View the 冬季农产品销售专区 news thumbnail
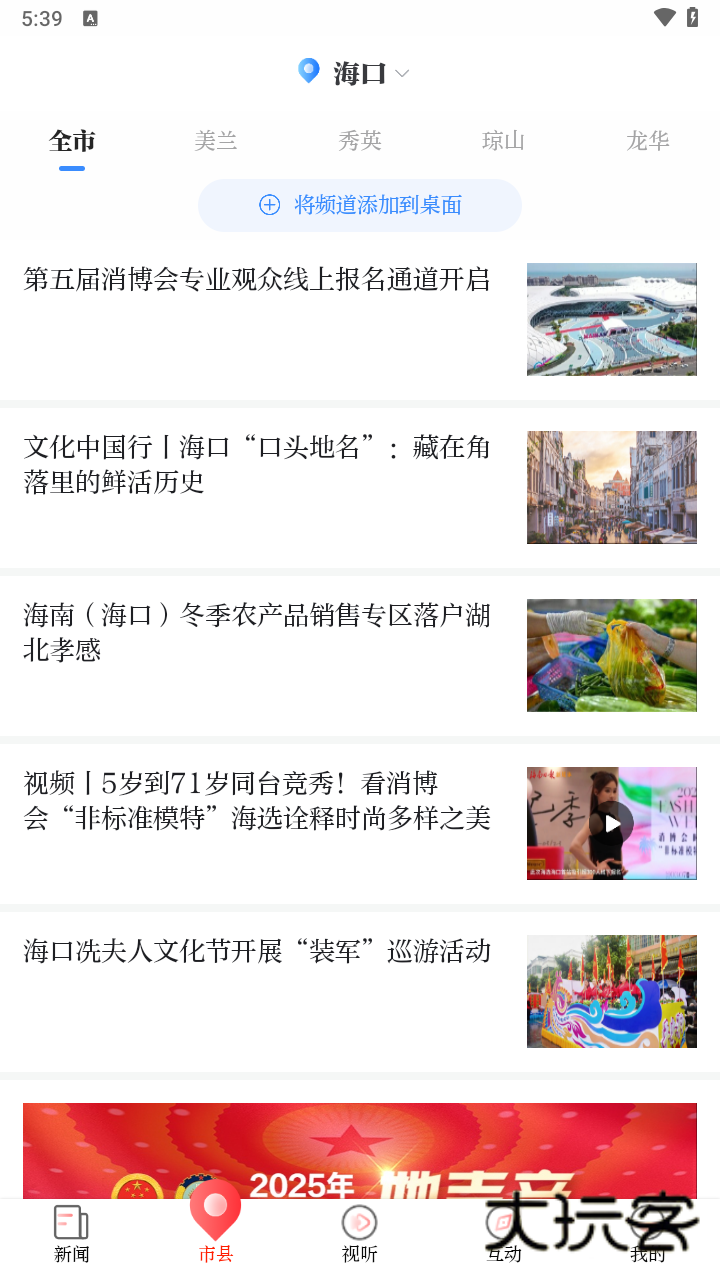The height and width of the screenshot is (1280, 720). tap(611, 655)
